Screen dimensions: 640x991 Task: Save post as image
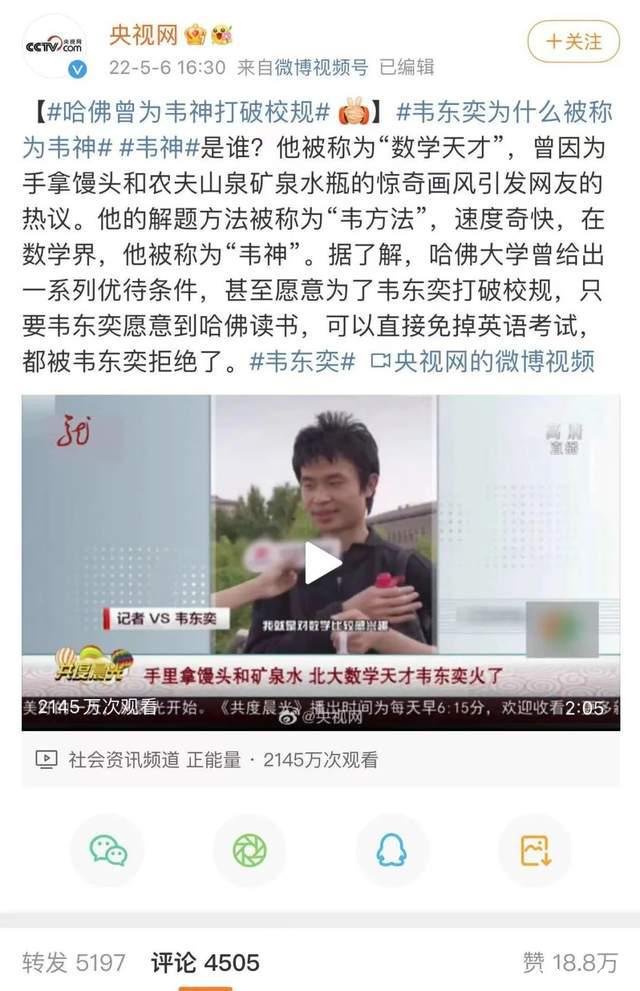click(x=535, y=850)
